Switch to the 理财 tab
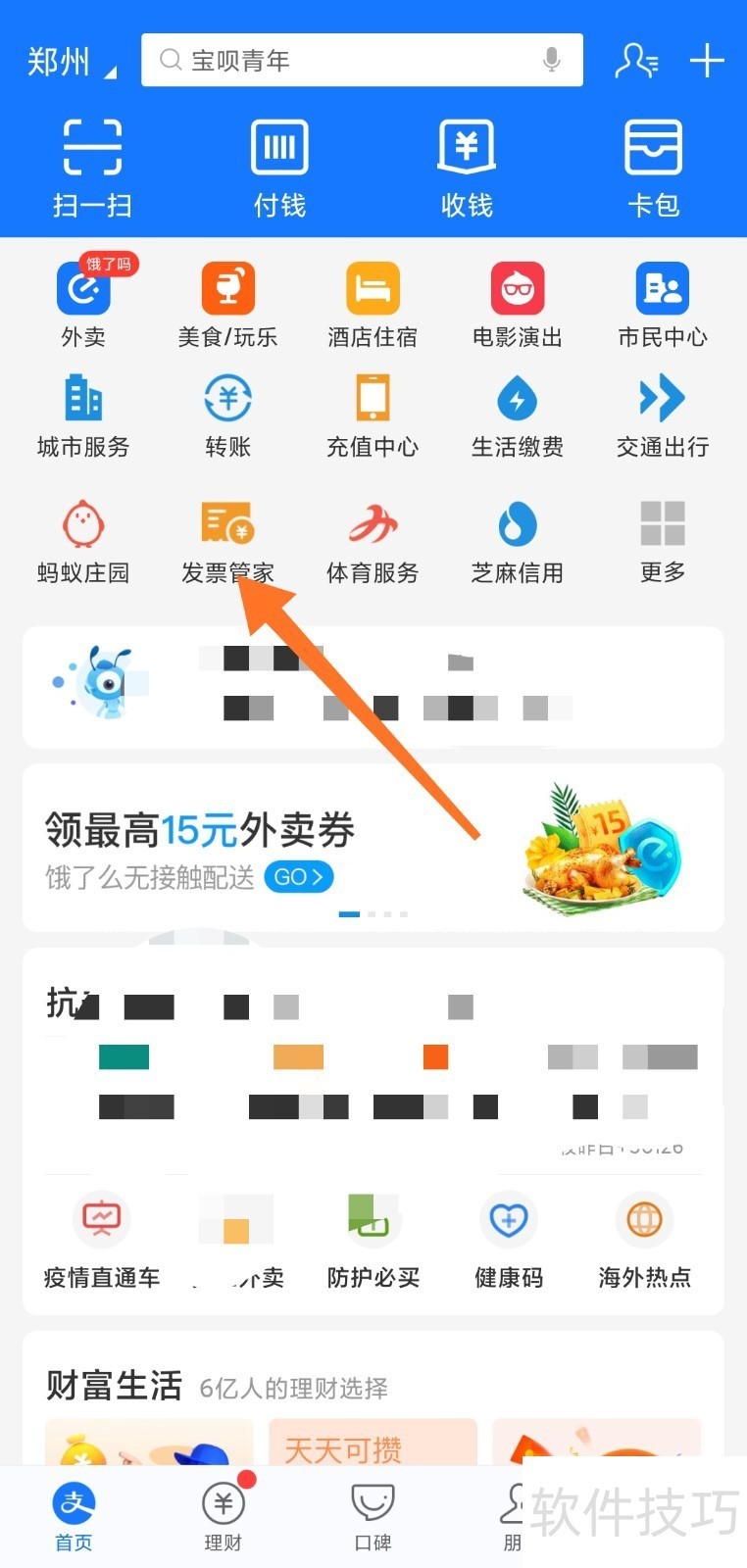747x1568 pixels. pyautogui.click(x=224, y=1514)
